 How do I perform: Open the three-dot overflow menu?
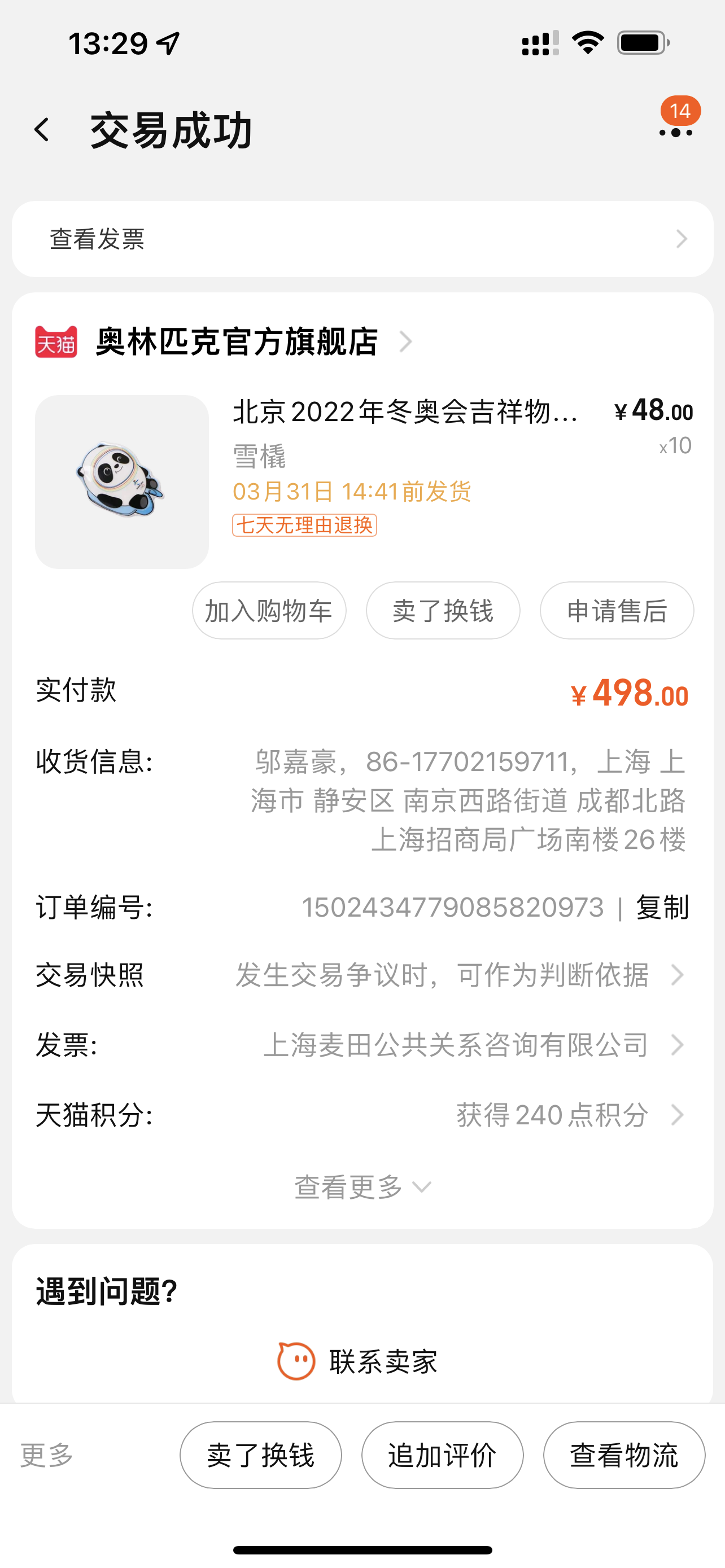coord(675,132)
